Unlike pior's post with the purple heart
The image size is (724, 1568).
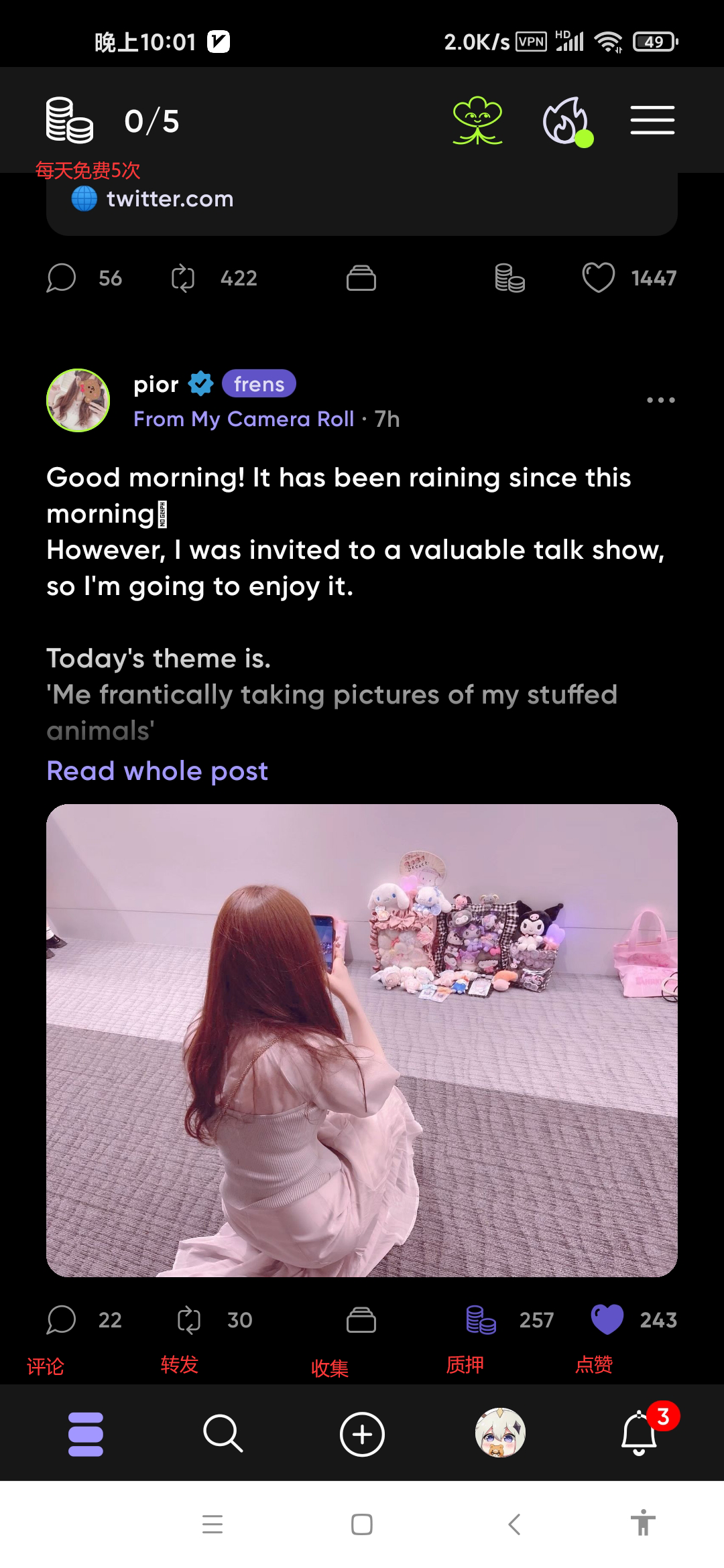tap(607, 1319)
